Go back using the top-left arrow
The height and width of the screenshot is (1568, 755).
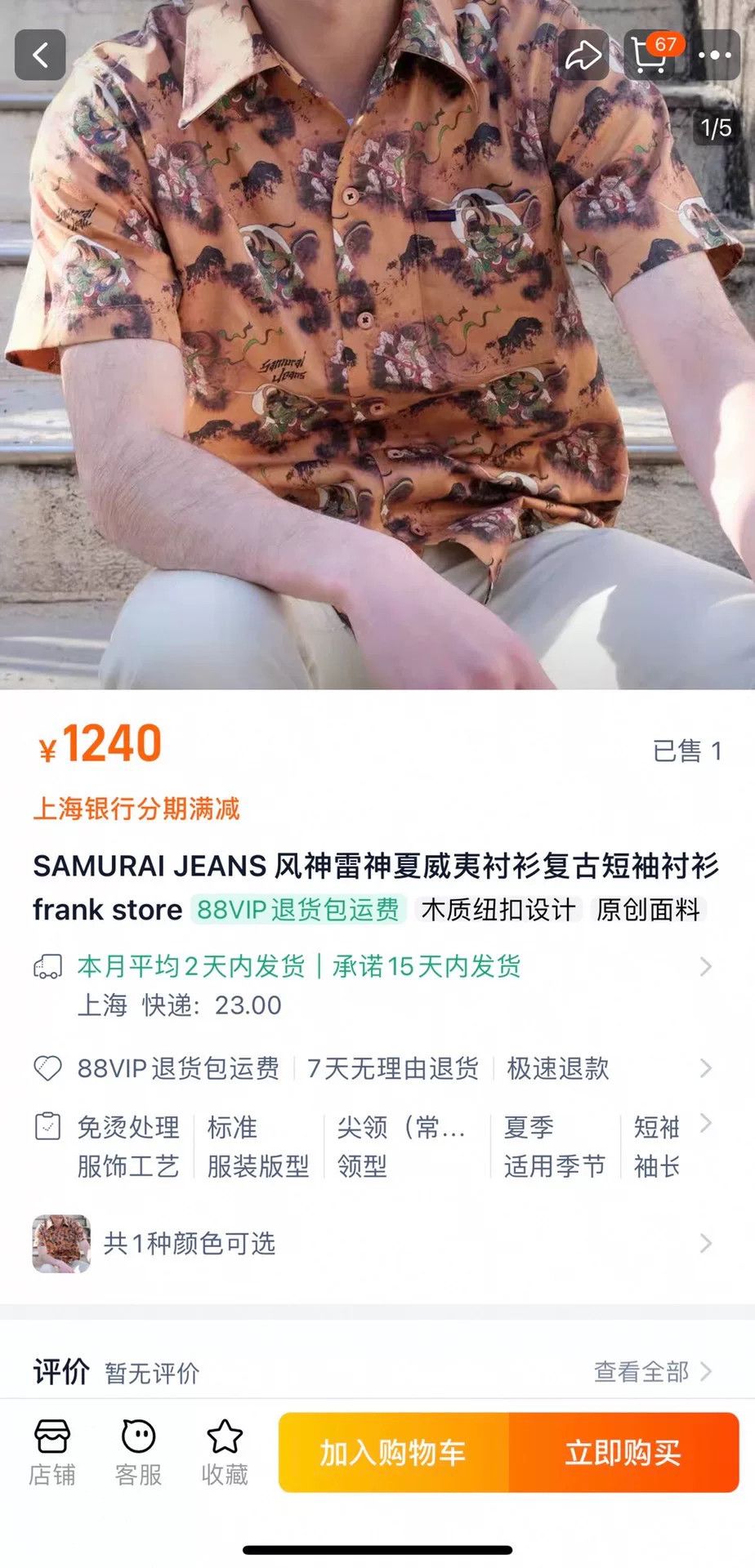[40, 56]
